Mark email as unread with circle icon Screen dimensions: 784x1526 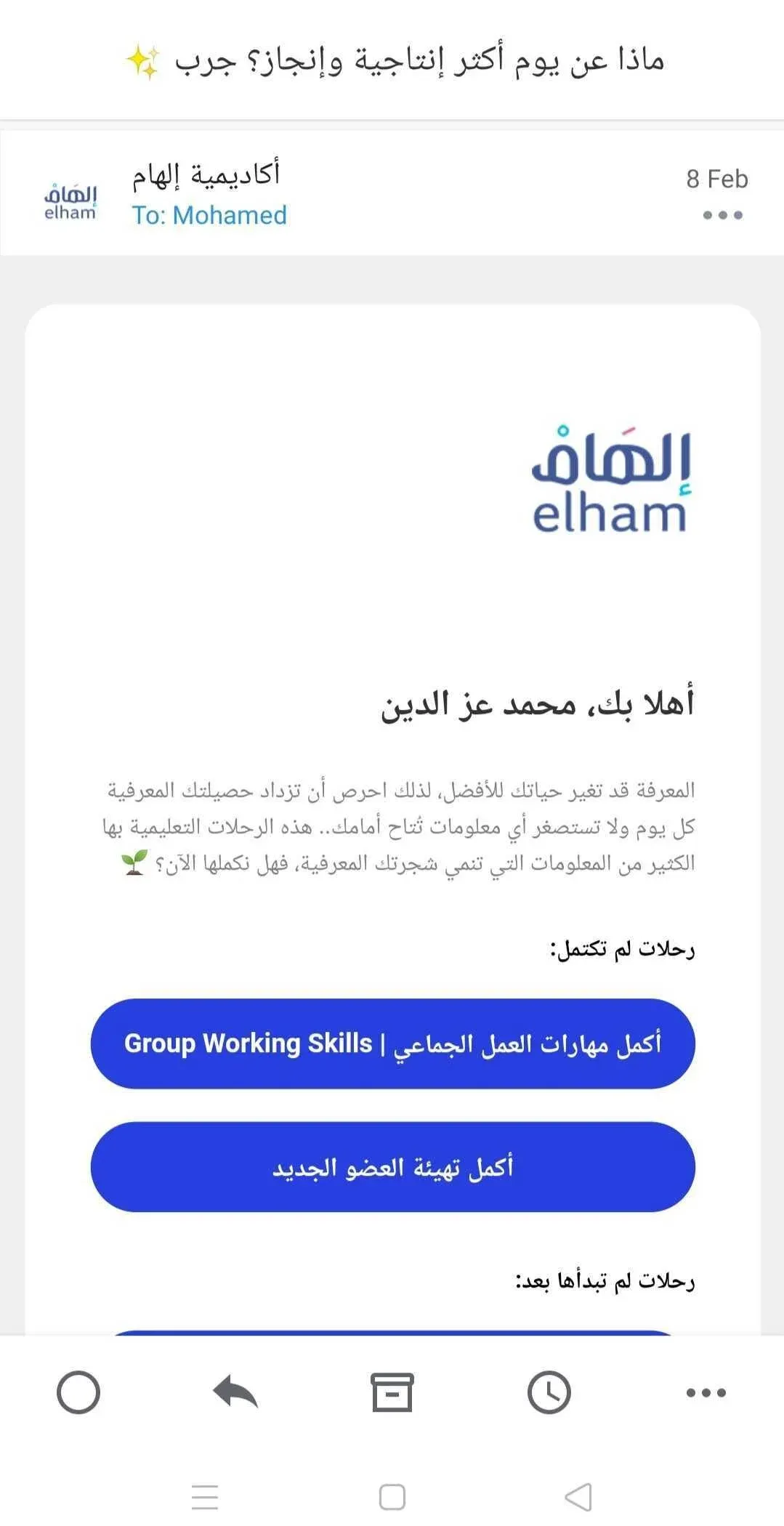[x=78, y=1392]
